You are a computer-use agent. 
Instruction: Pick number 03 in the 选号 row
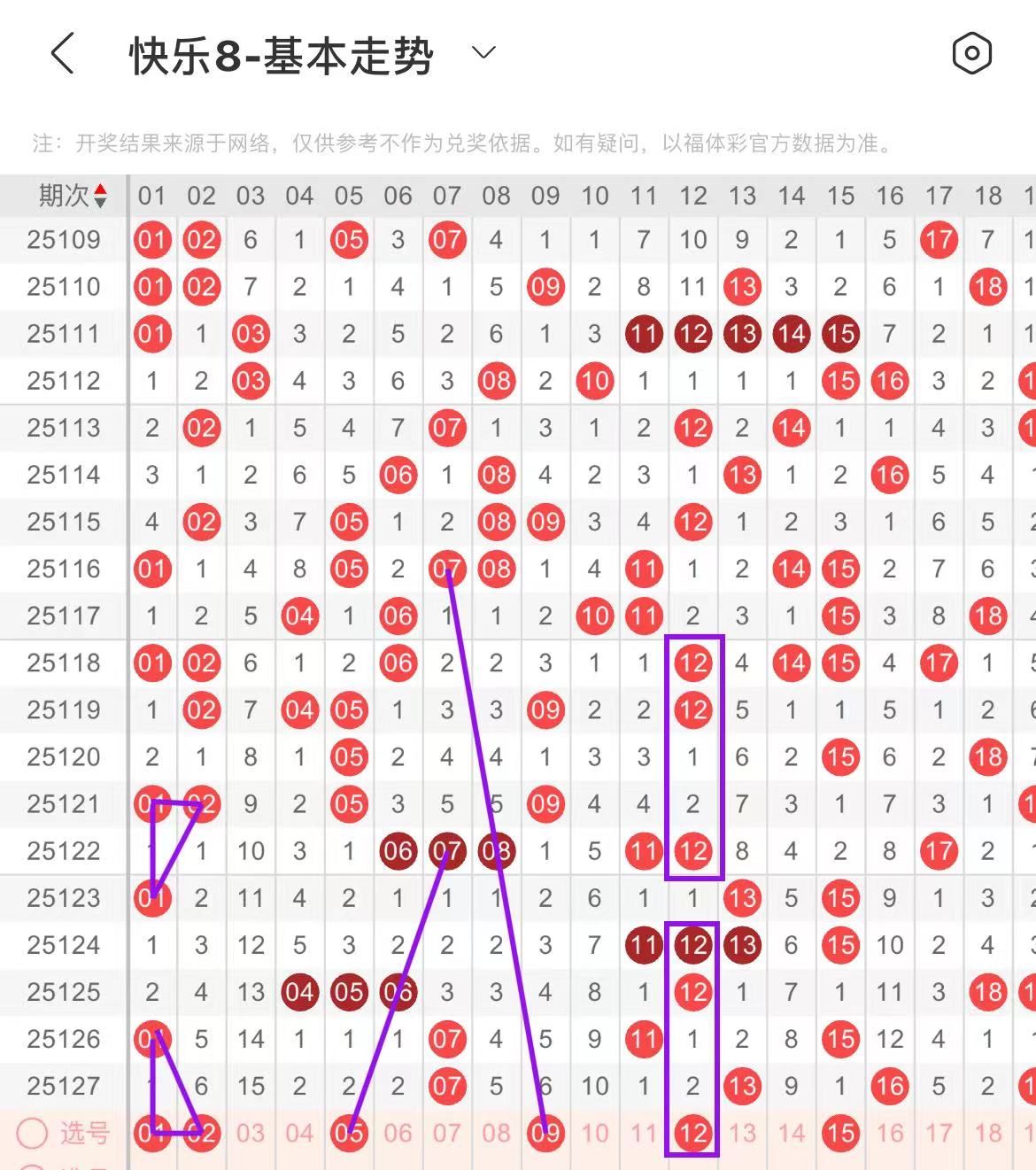pos(251,1133)
